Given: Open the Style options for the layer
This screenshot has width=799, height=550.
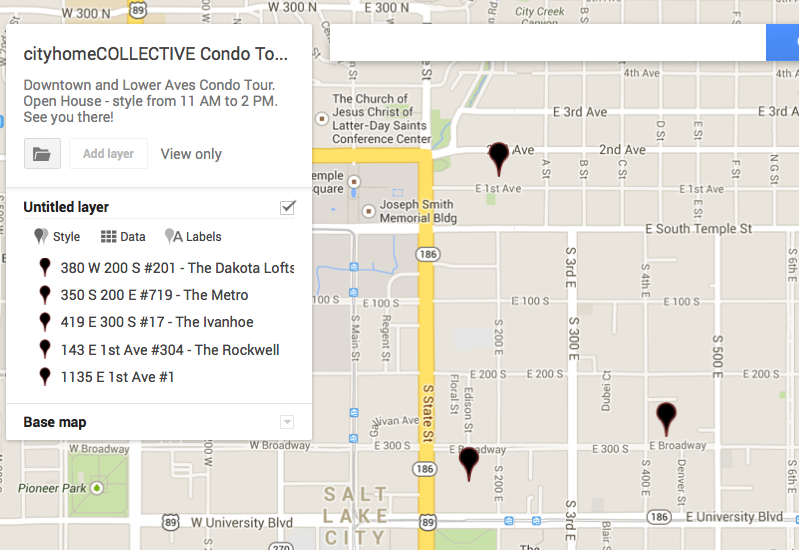Looking at the screenshot, I should click(x=57, y=237).
